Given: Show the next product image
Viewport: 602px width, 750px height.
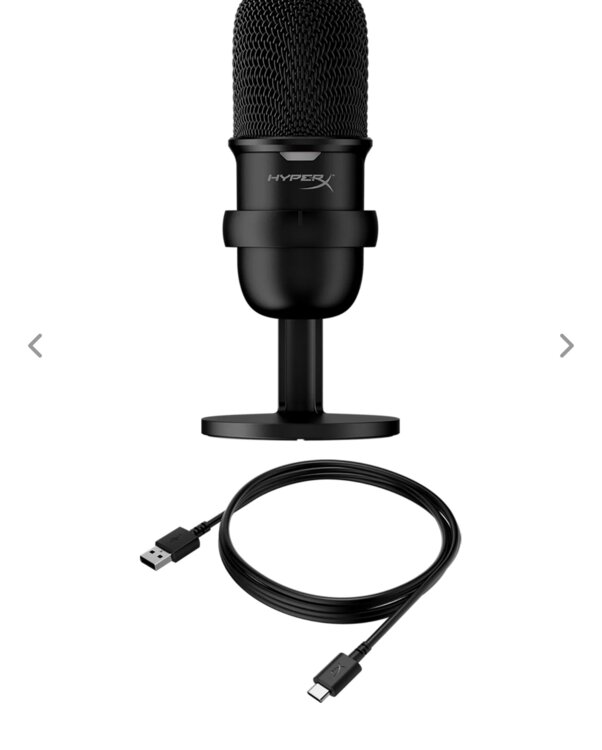Looking at the screenshot, I should [566, 346].
